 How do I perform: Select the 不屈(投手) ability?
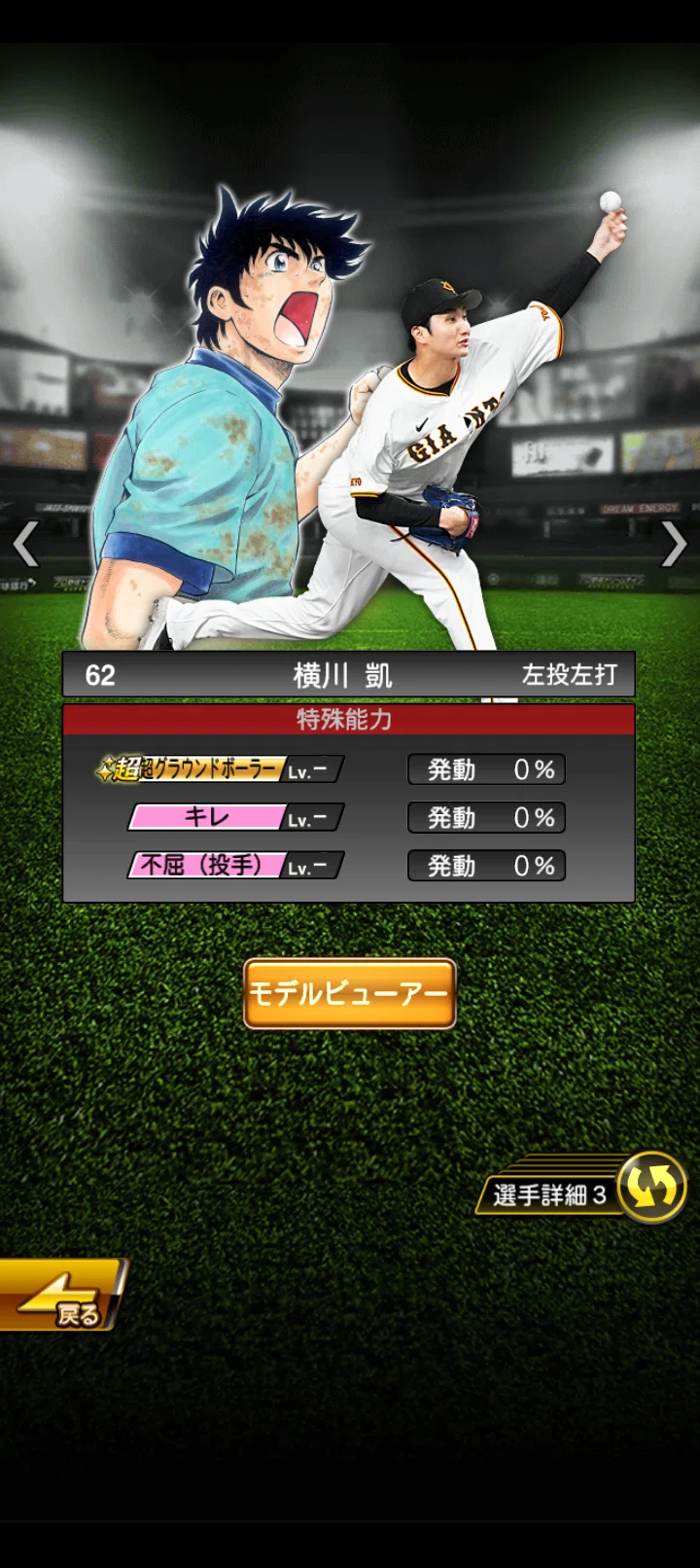pyautogui.click(x=235, y=866)
